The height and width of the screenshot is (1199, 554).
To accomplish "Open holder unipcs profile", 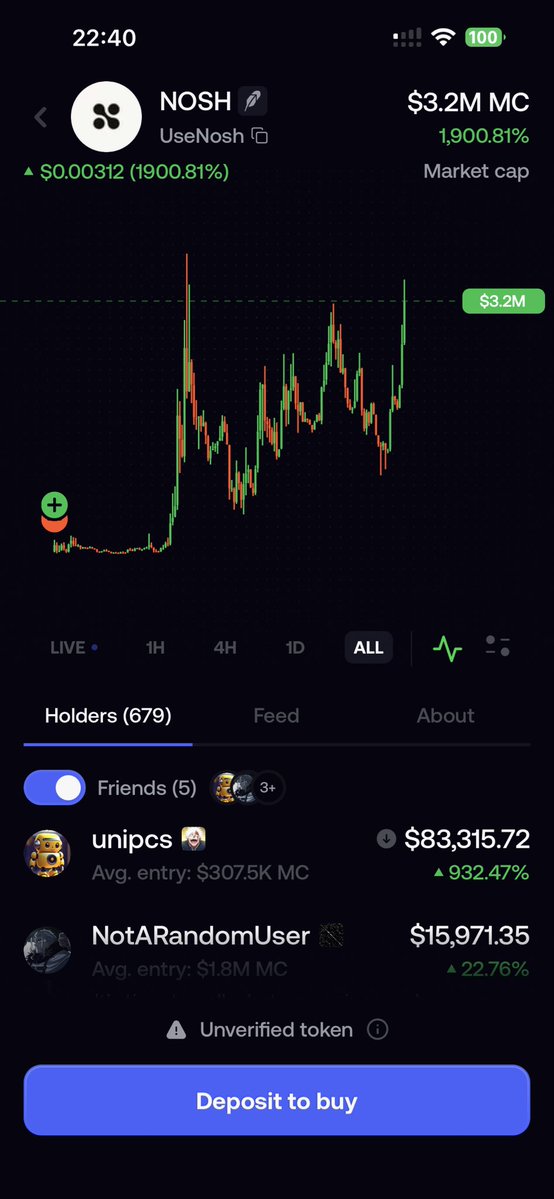I will click(x=276, y=854).
